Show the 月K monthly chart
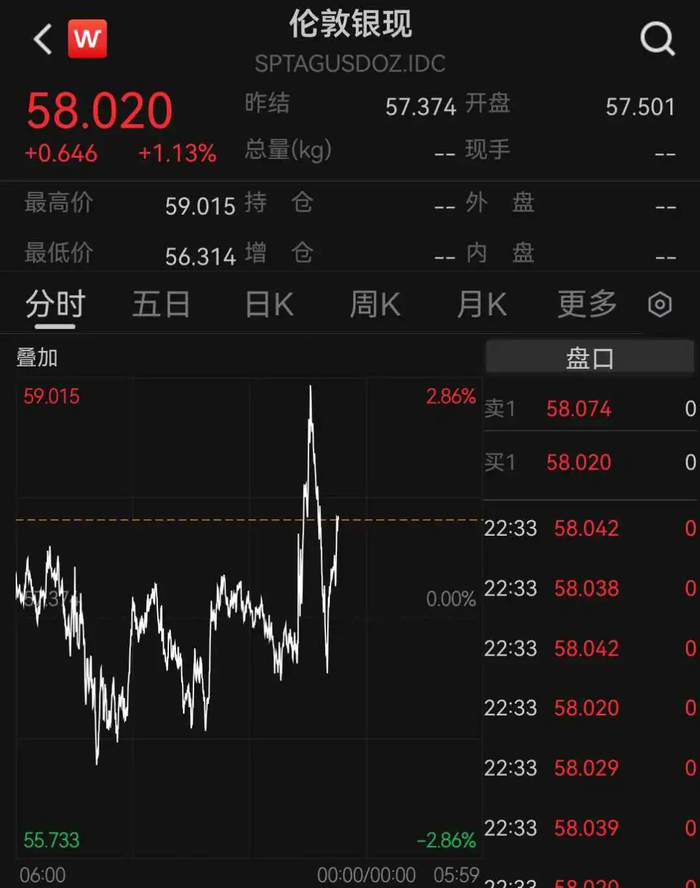 tap(481, 304)
